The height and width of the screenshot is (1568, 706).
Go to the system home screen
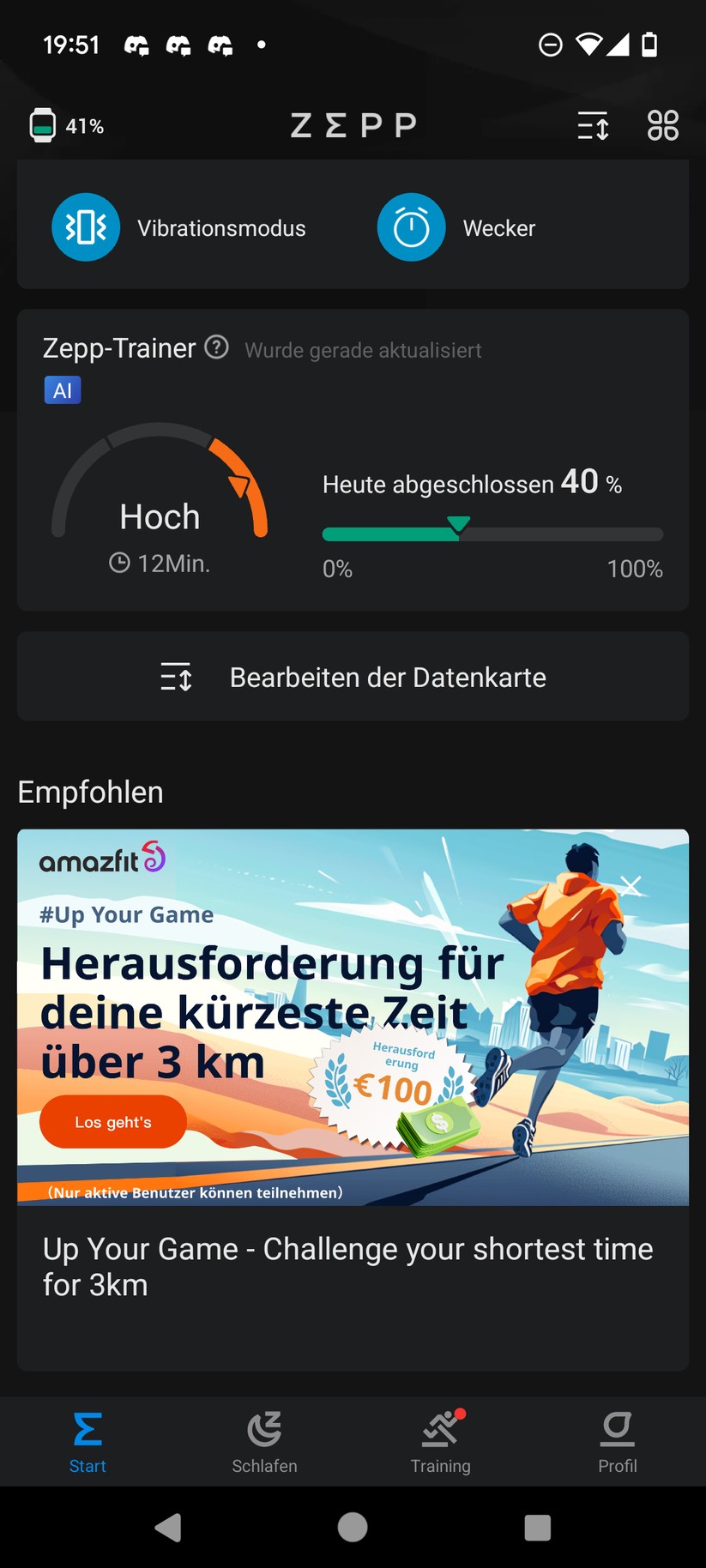[353, 1528]
